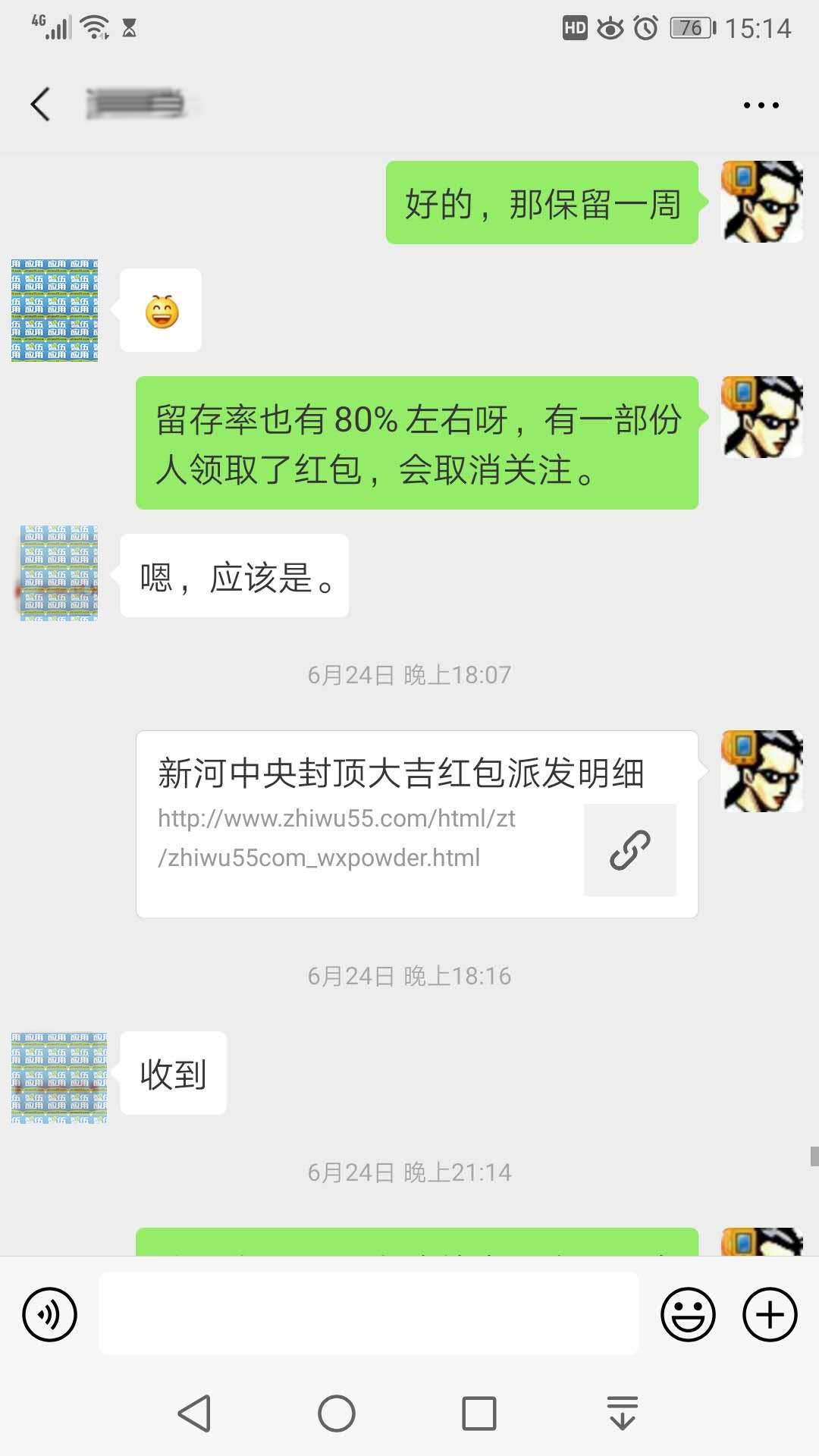
Task: Open the 新河中央封顶大吉红包派发明细 link card
Action: click(416, 824)
